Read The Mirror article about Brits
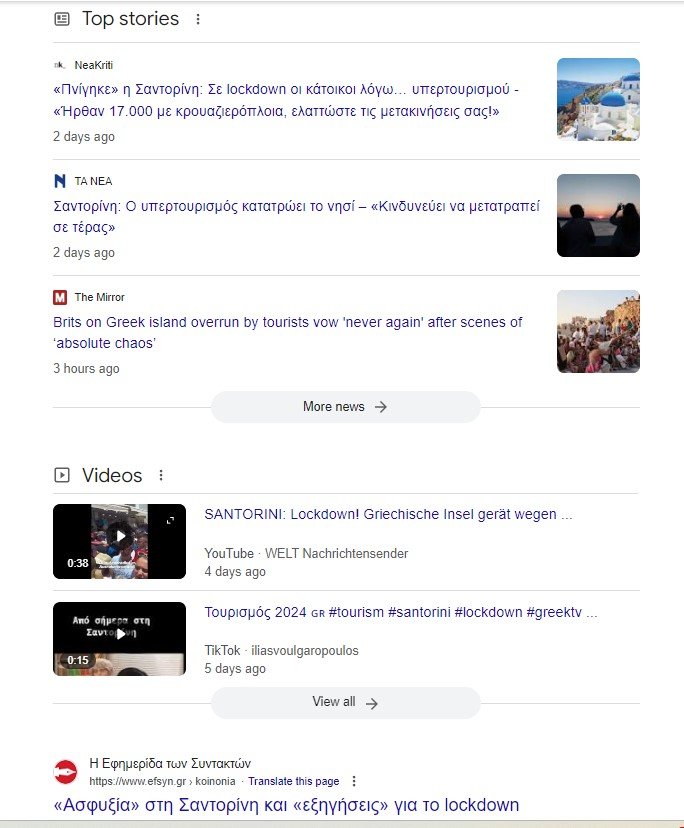 [x=287, y=332]
